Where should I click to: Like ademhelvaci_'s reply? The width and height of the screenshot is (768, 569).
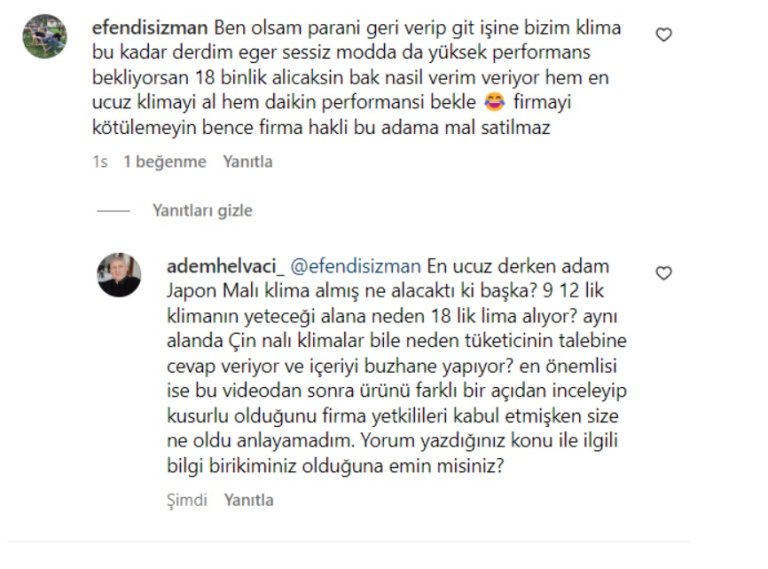click(x=663, y=273)
